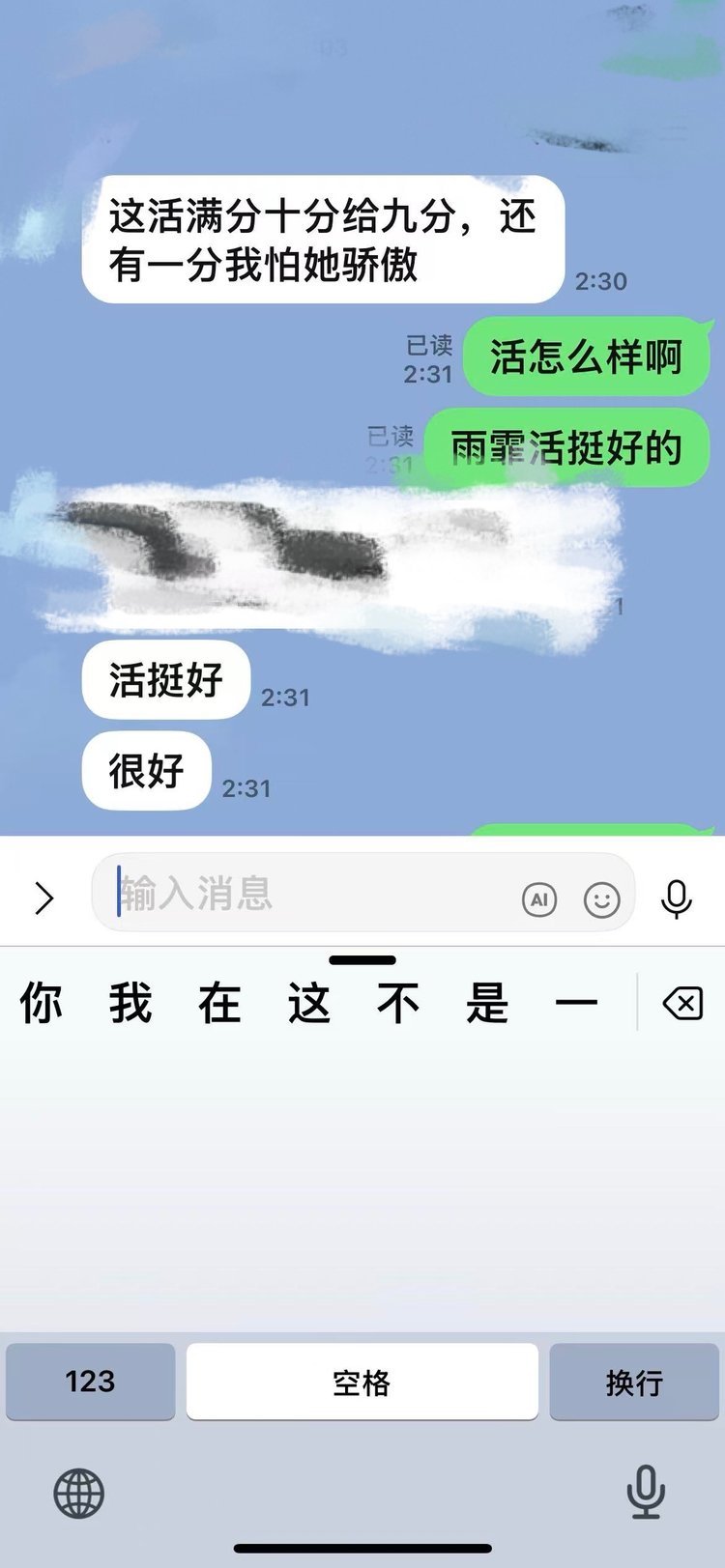
Task: Tap the 空格 space key
Action: [362, 1382]
